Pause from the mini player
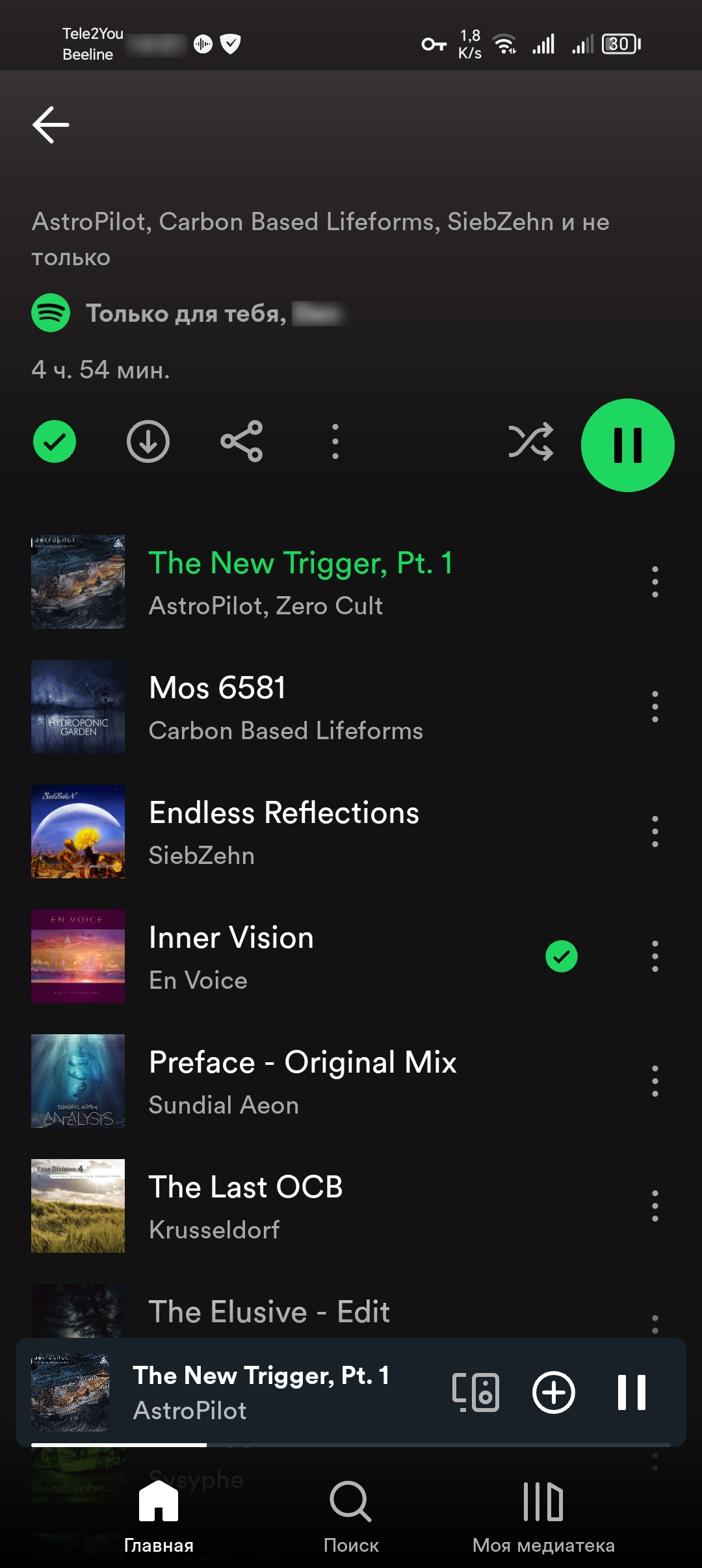 (631, 1392)
